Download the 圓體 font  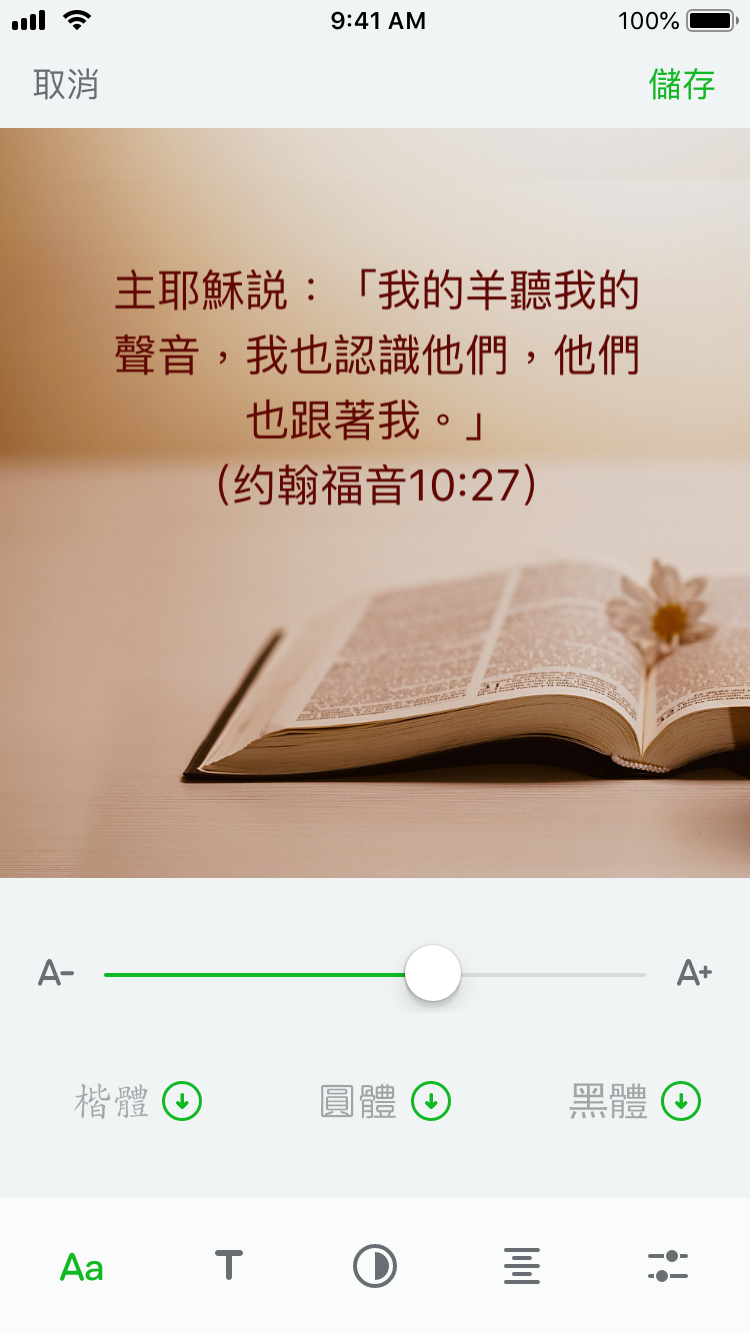click(x=431, y=1102)
